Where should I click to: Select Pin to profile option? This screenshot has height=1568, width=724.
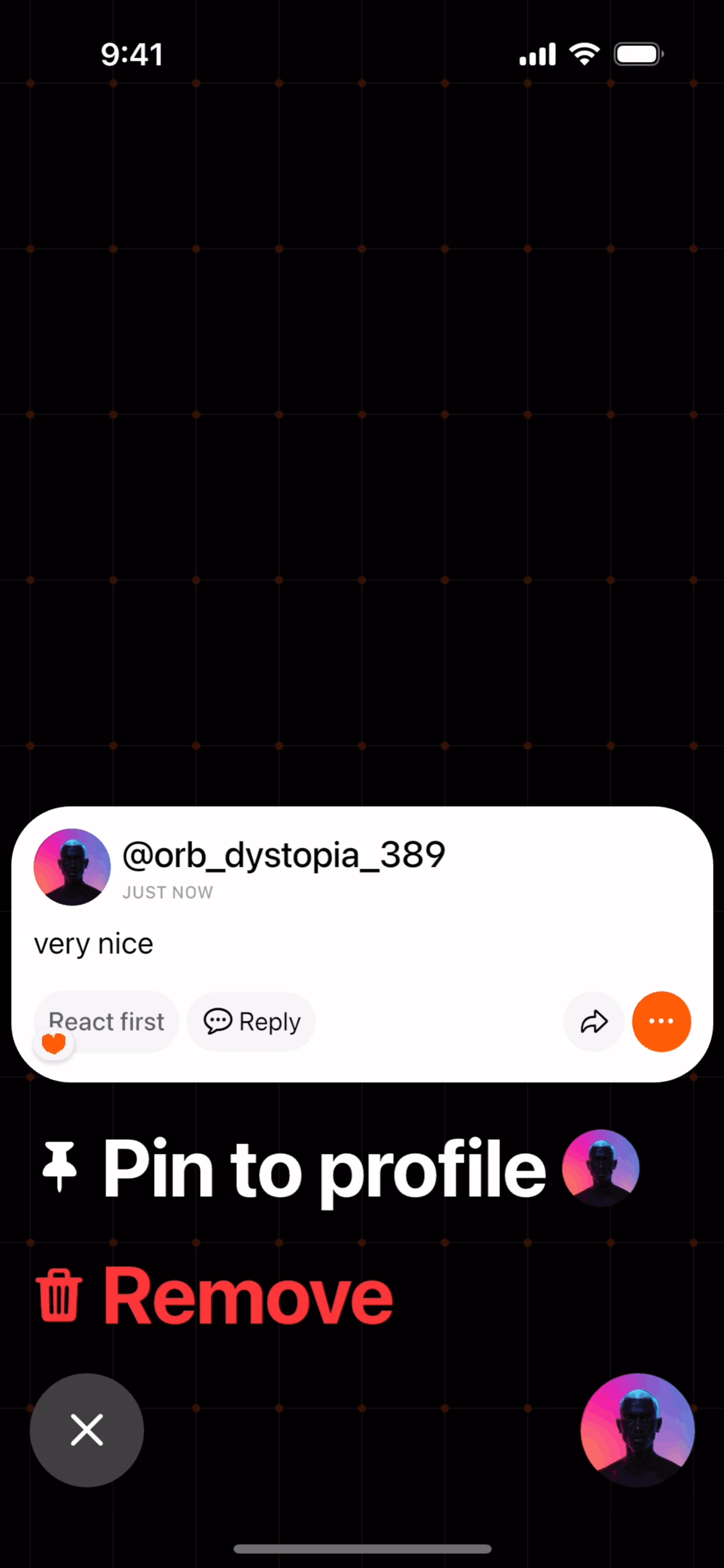tap(324, 1168)
